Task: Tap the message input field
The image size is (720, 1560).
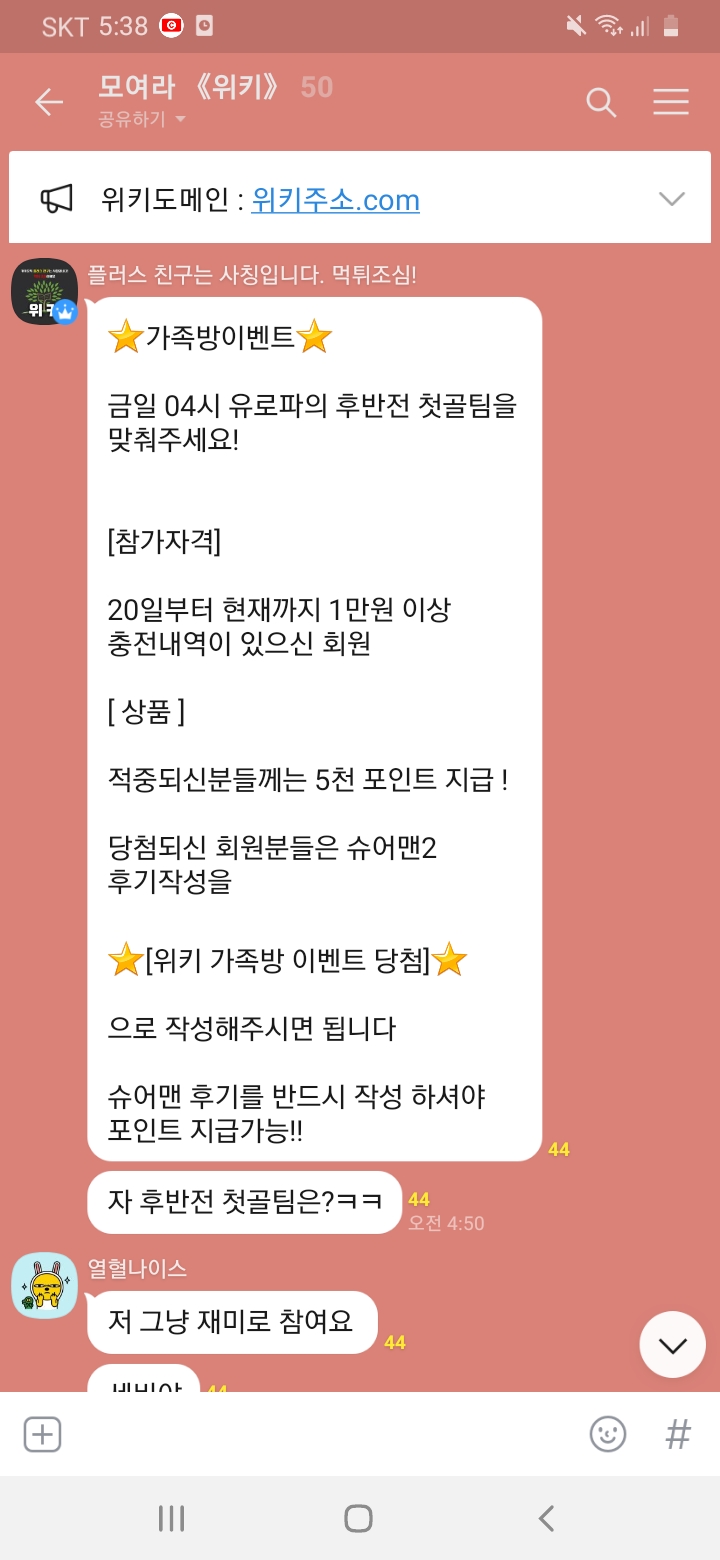Action: click(320, 1434)
